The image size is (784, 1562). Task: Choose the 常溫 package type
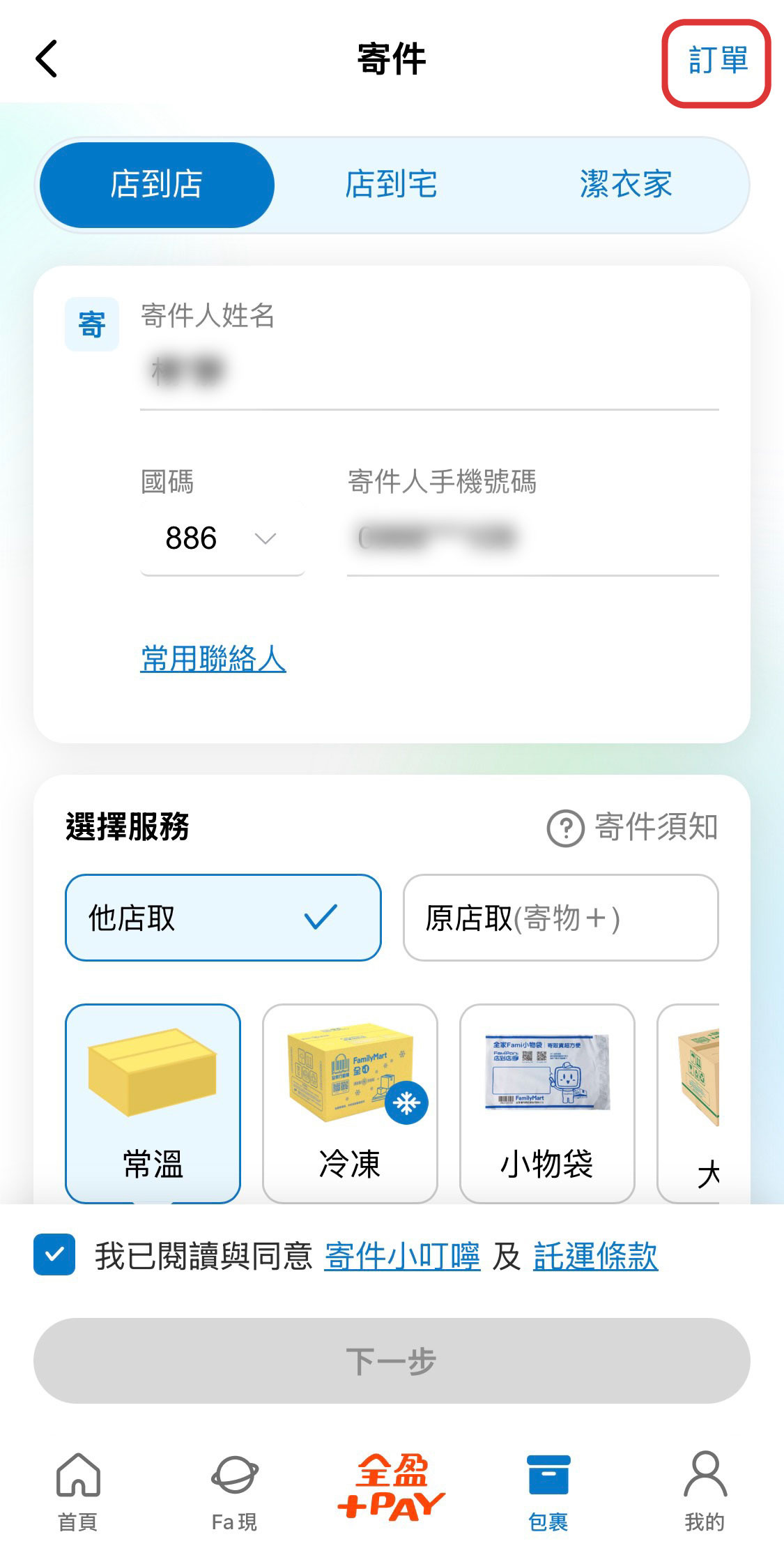pos(153,1104)
